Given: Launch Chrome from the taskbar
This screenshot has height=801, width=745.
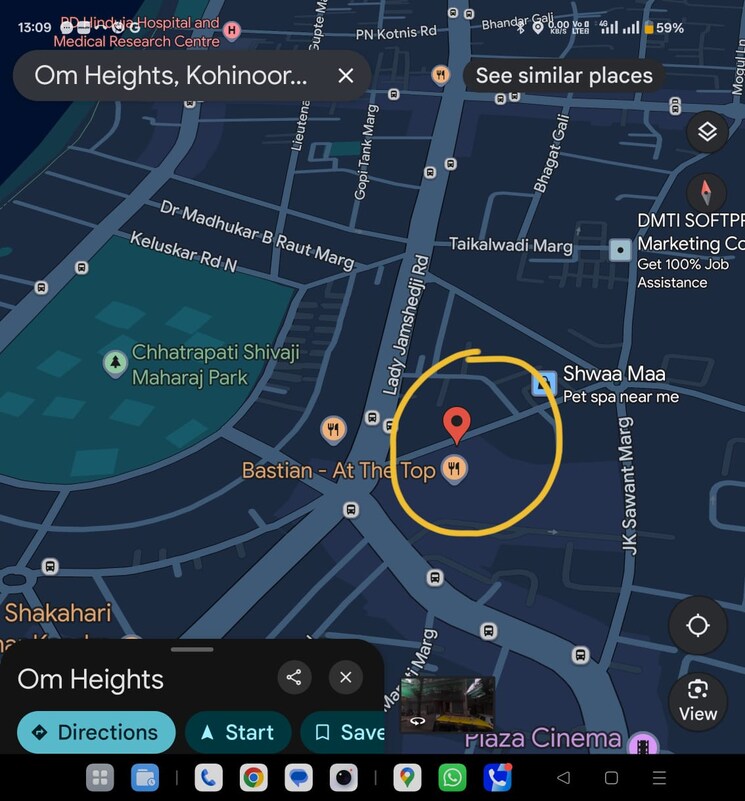Looking at the screenshot, I should pos(253,777).
